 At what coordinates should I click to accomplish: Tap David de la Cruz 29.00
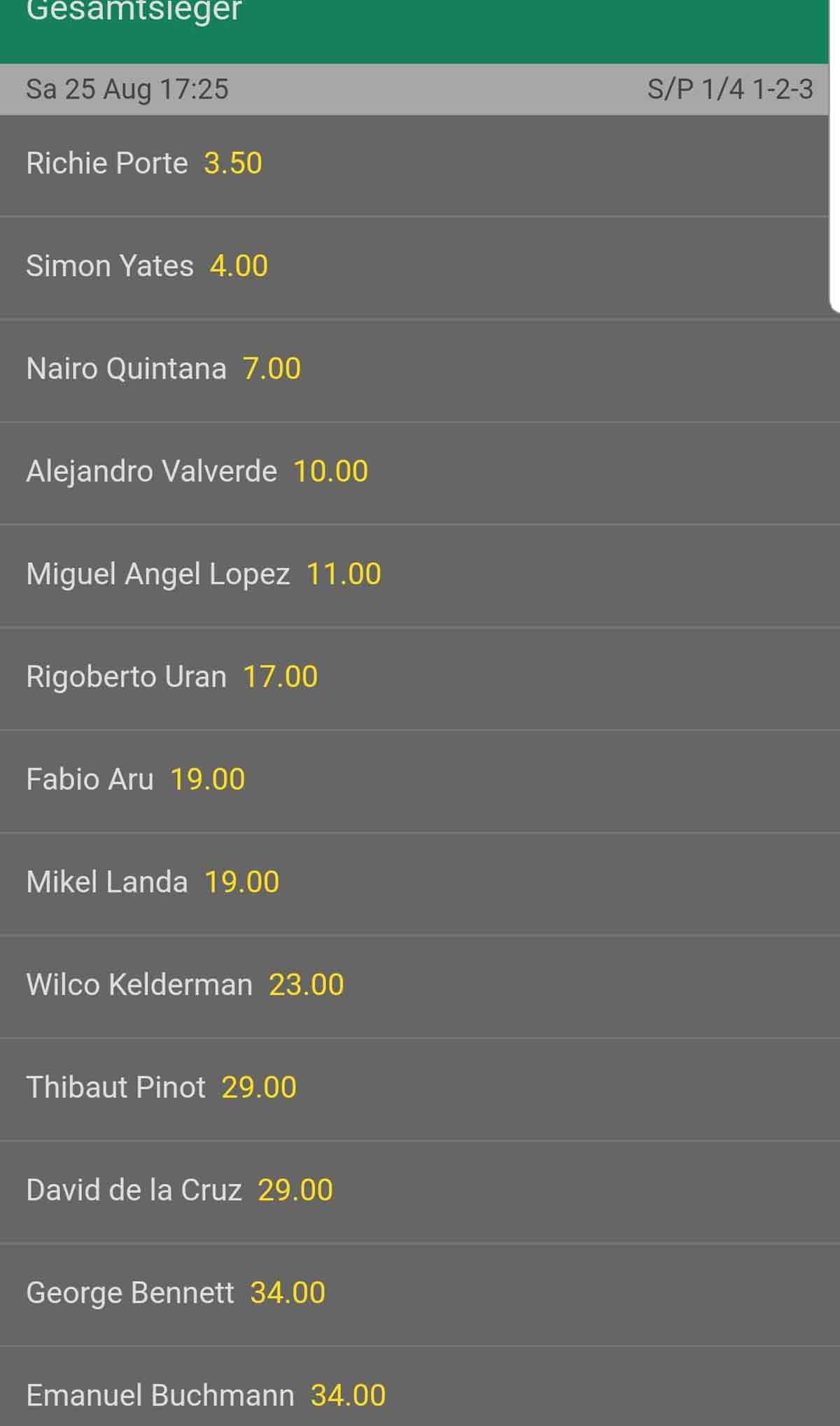pos(420,1191)
